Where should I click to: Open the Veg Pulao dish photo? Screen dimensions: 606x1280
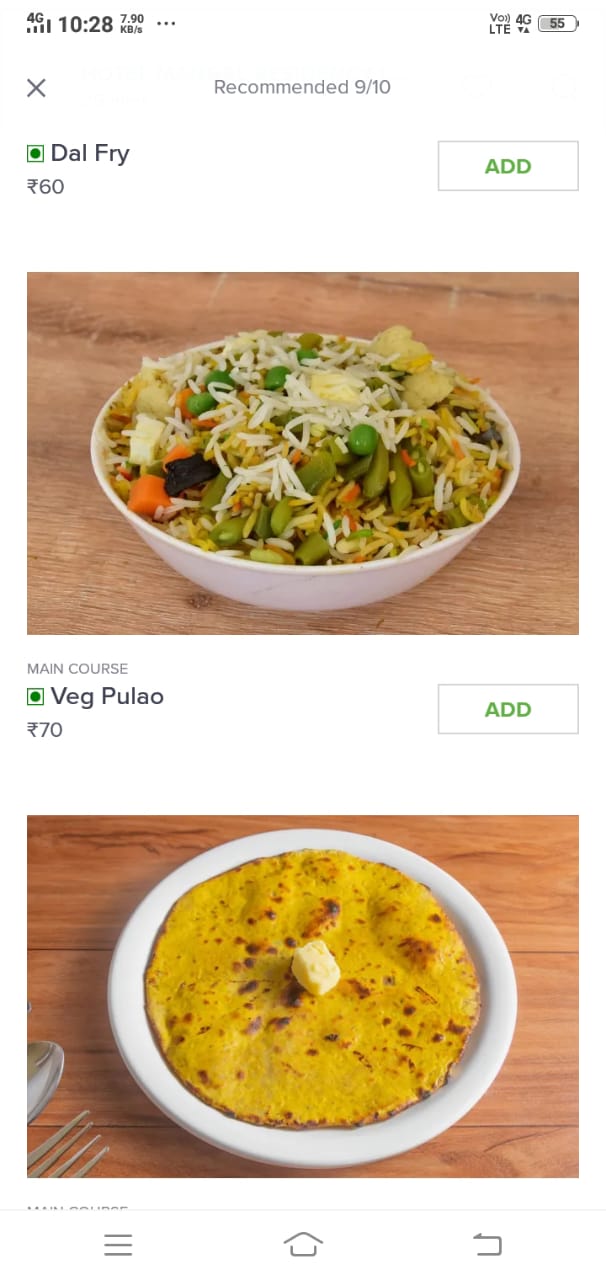[x=302, y=453]
